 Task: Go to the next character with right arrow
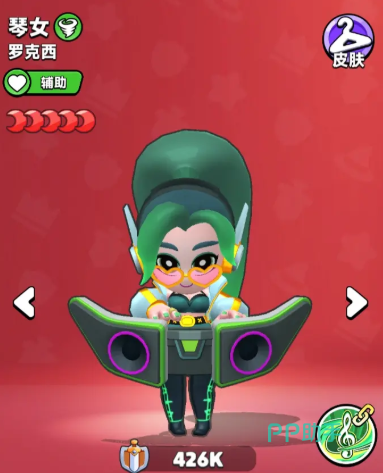pos(356,302)
